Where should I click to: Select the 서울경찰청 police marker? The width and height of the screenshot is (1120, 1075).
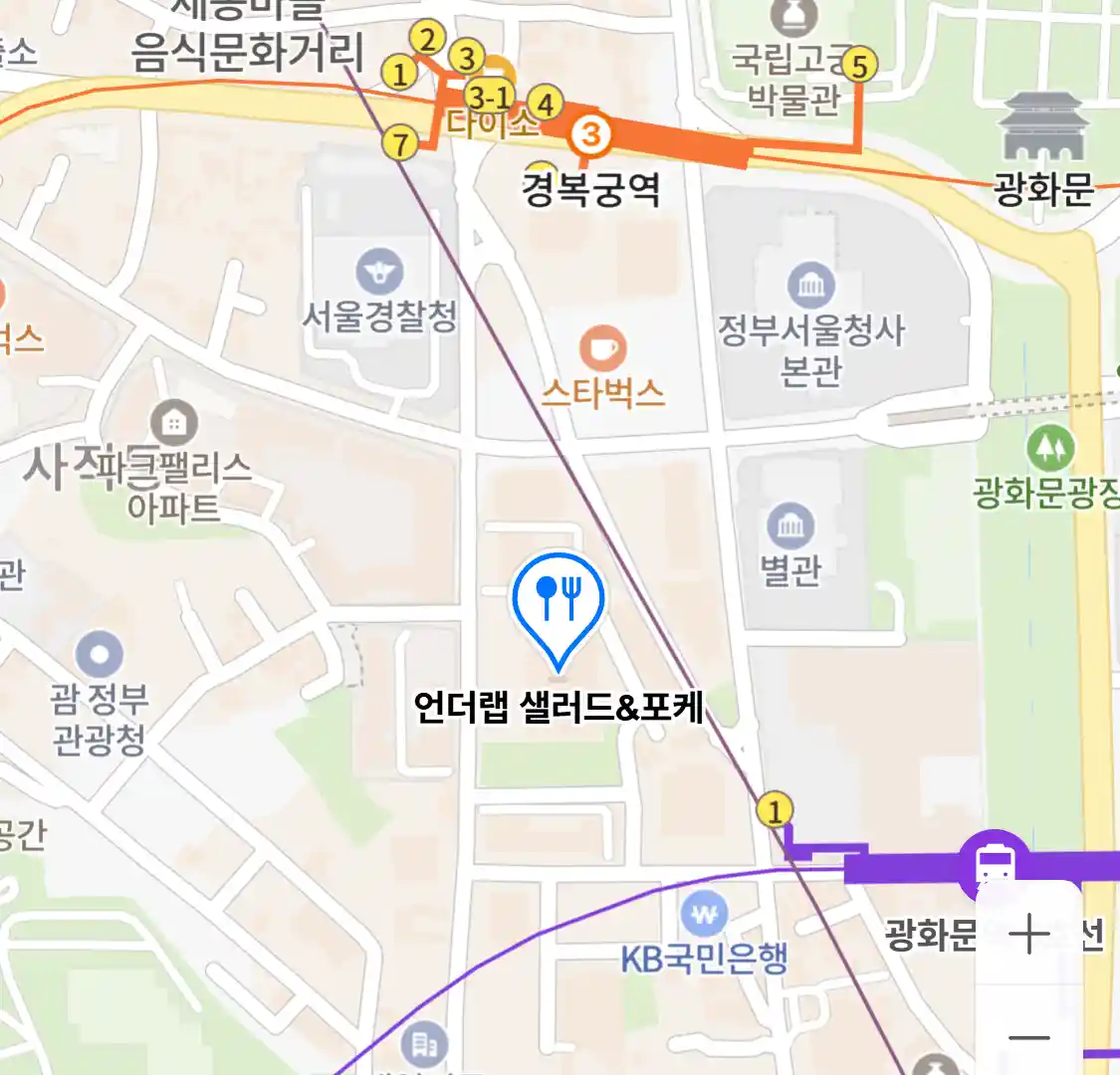(x=379, y=272)
